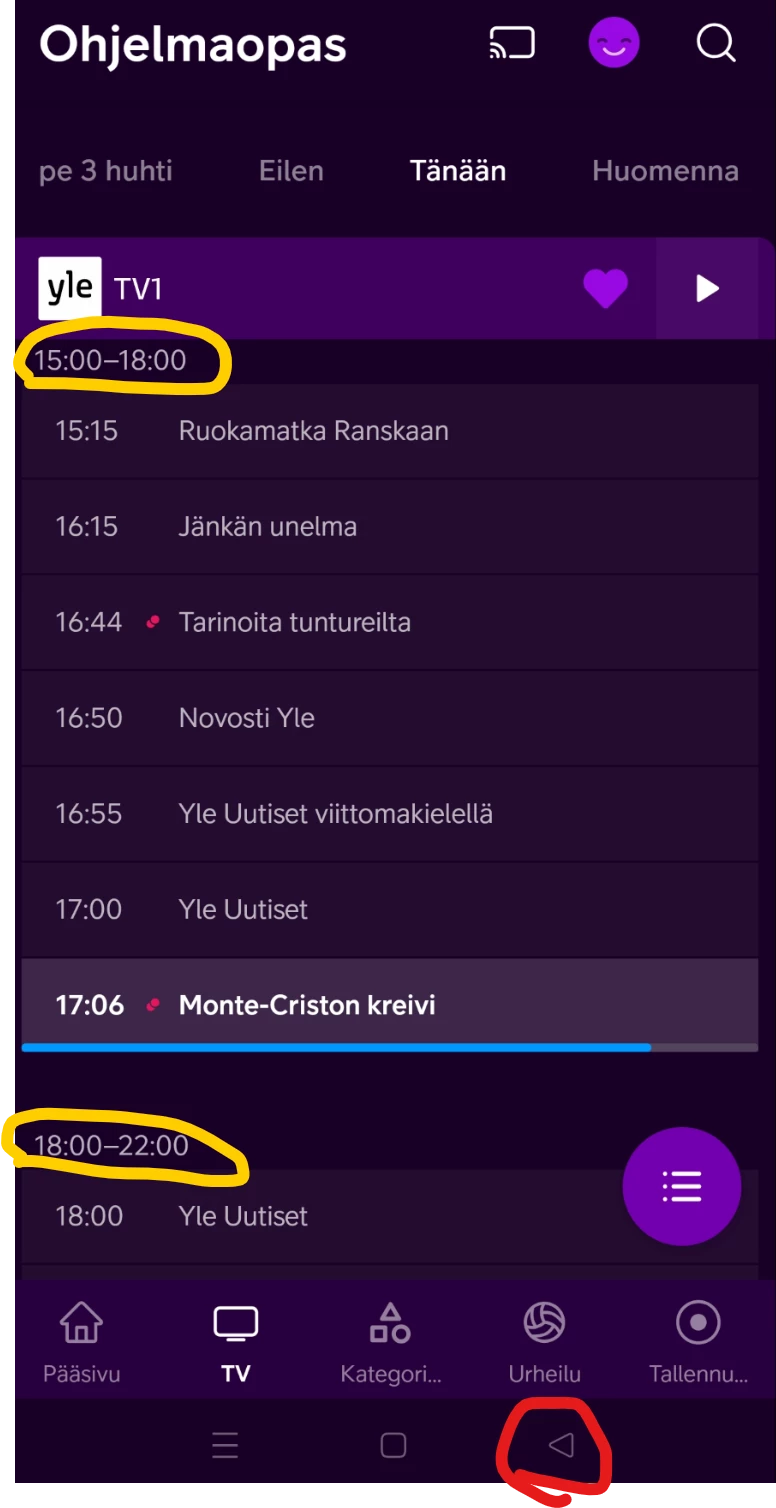Tap the system back button
This screenshot has width=776, height=1508.
coord(561,1445)
